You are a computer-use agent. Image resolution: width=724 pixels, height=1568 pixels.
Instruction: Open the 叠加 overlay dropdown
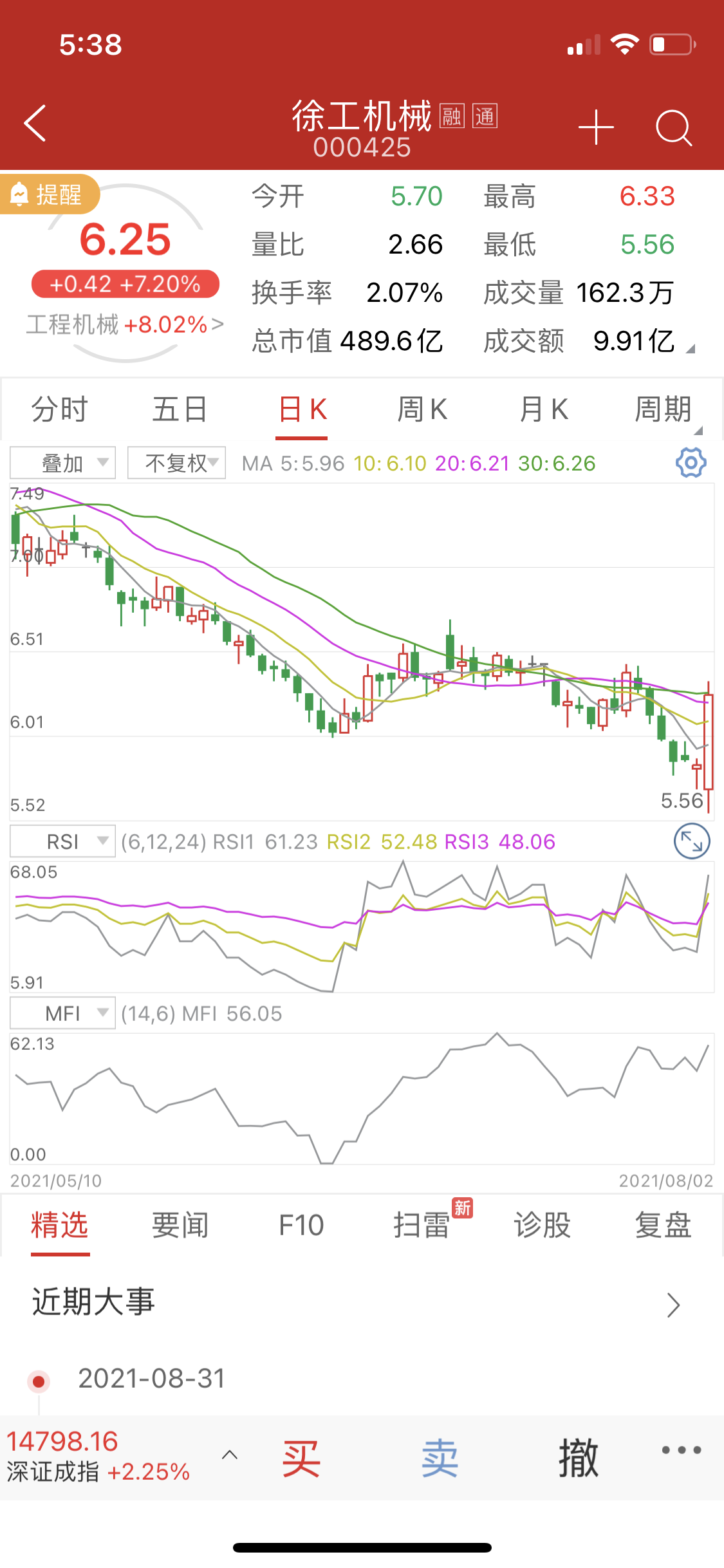coord(63,463)
